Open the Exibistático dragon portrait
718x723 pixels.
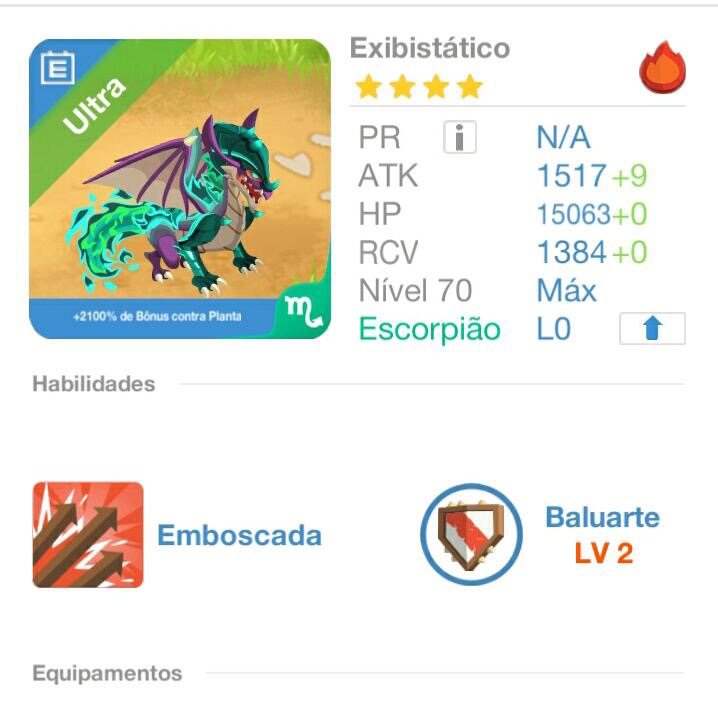(180, 188)
